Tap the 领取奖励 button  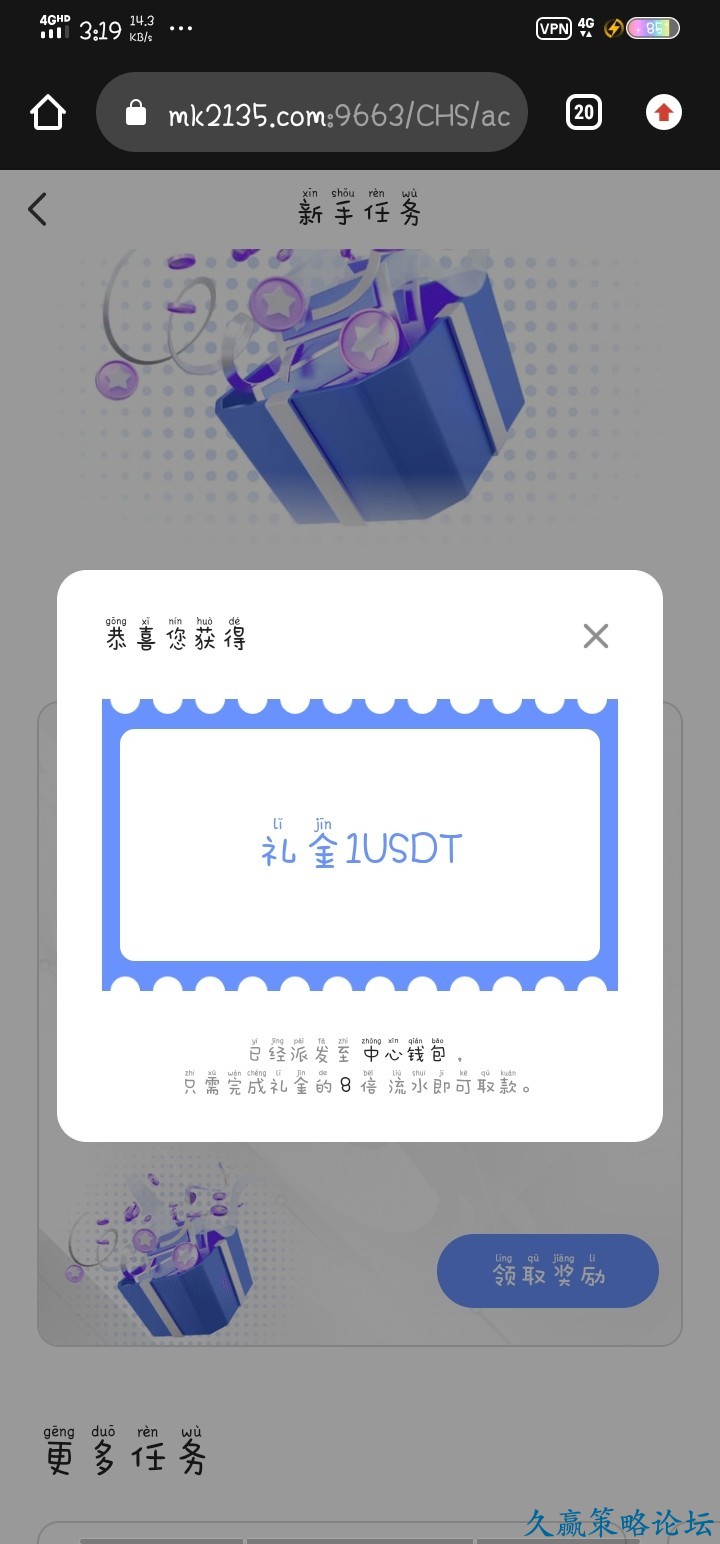pos(548,1271)
